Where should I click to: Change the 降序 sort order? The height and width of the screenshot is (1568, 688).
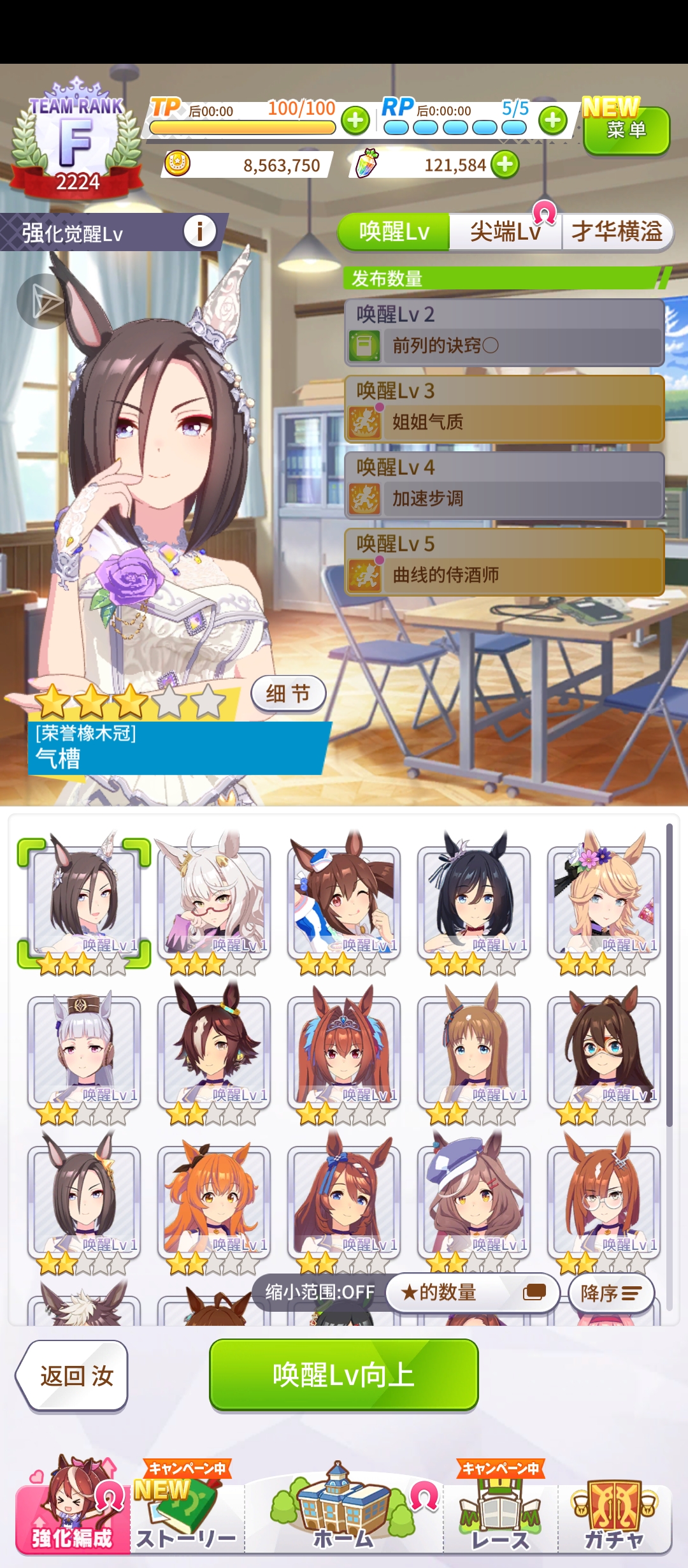point(610,1293)
